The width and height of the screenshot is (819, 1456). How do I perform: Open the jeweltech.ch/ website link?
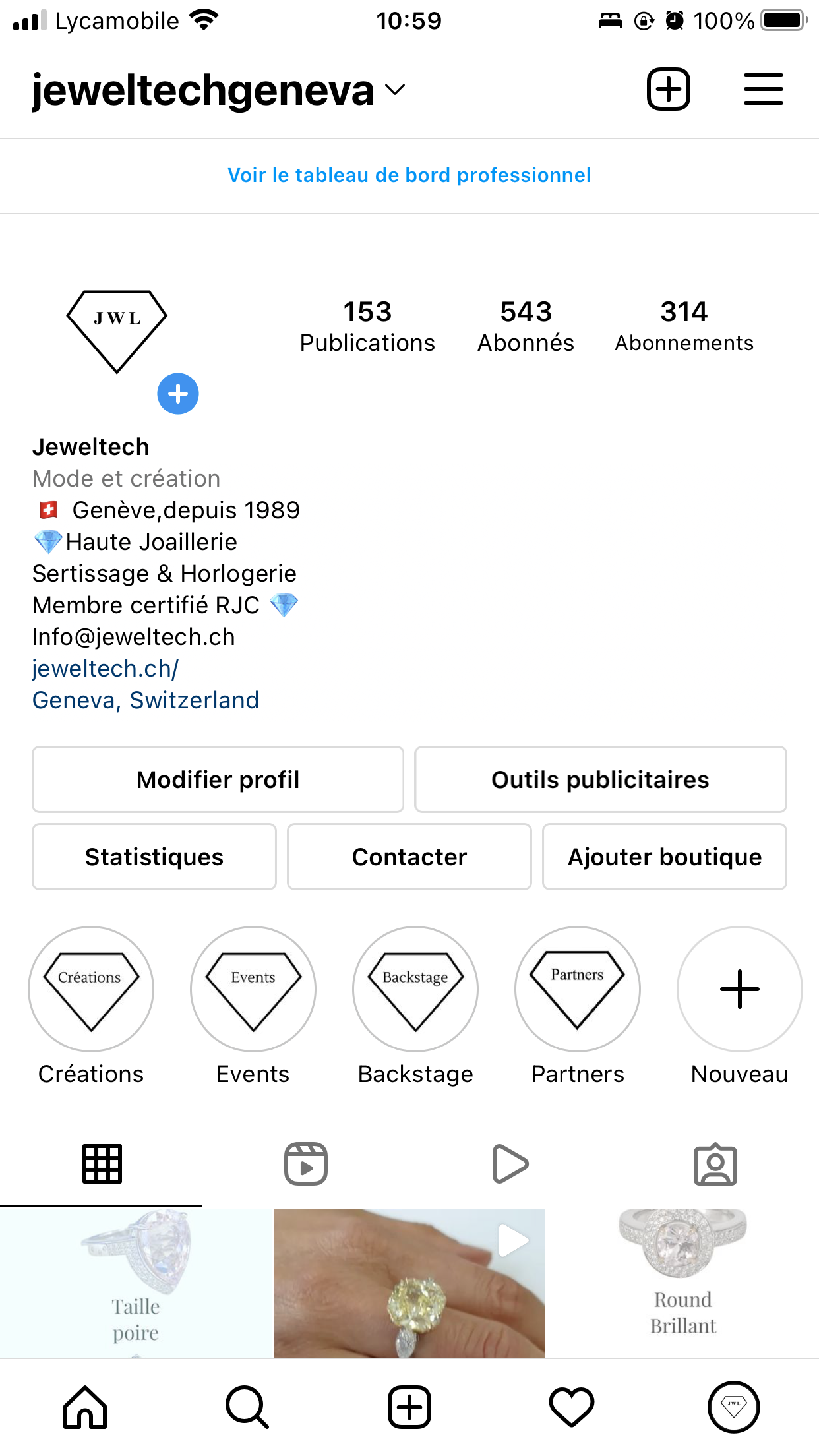106,669
